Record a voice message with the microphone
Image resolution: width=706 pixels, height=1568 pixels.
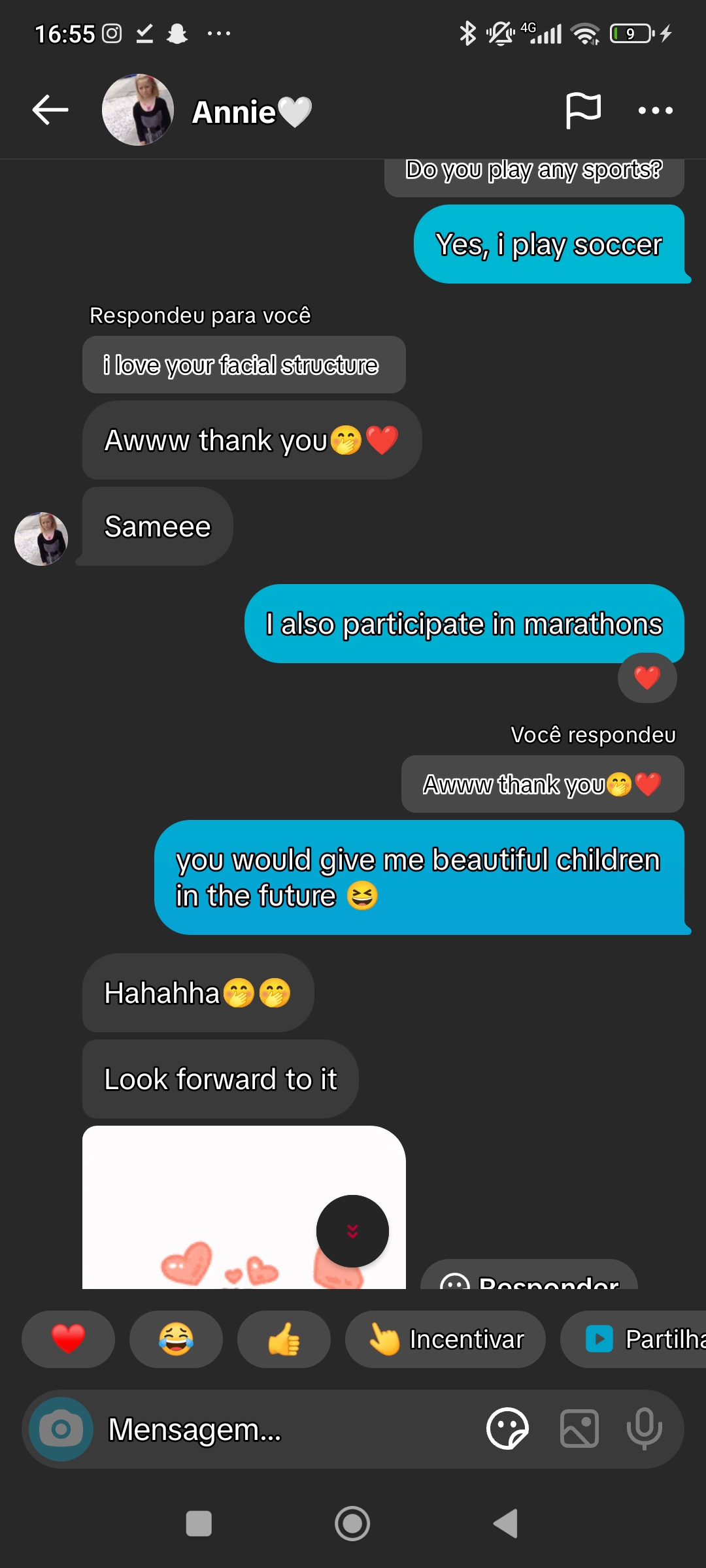tap(645, 1429)
